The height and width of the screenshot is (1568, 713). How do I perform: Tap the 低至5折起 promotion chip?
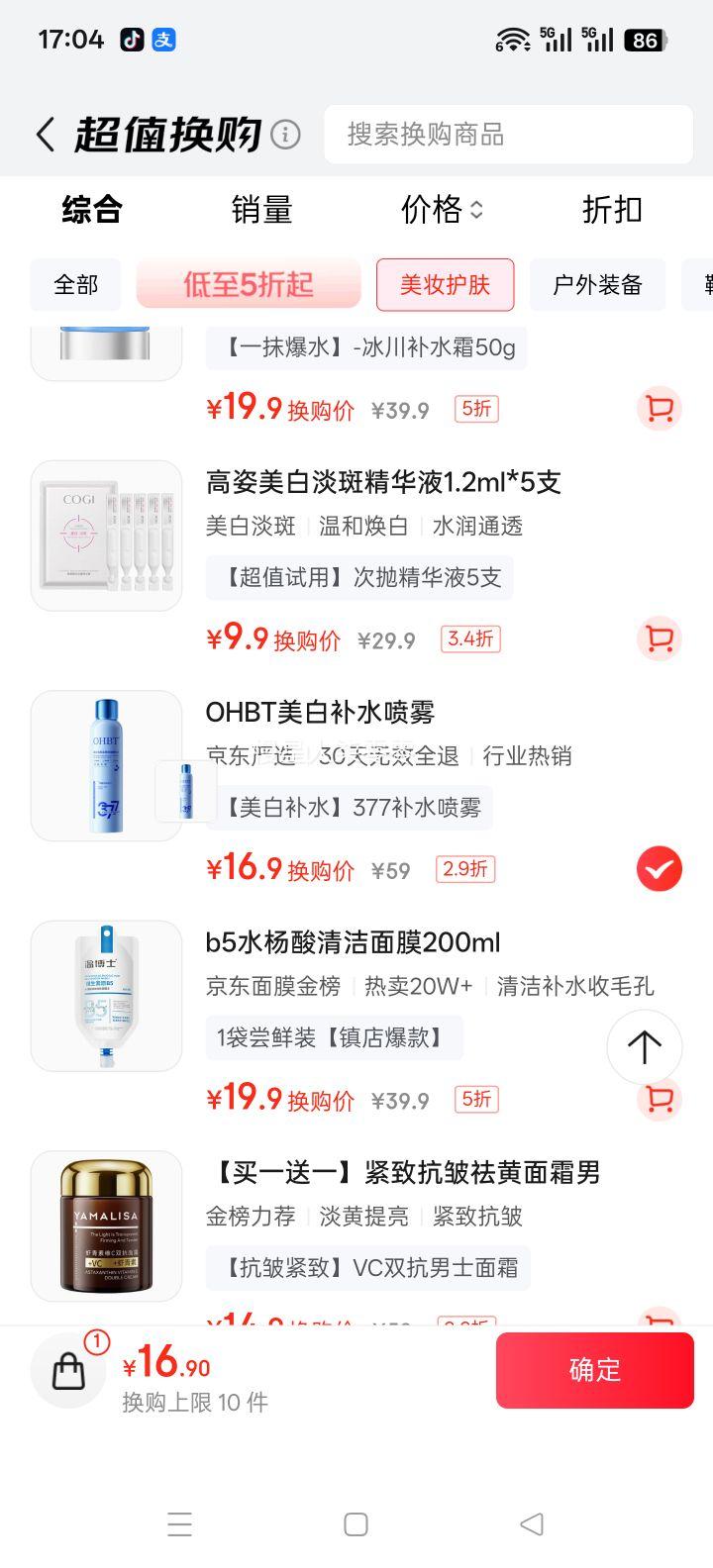tap(248, 285)
